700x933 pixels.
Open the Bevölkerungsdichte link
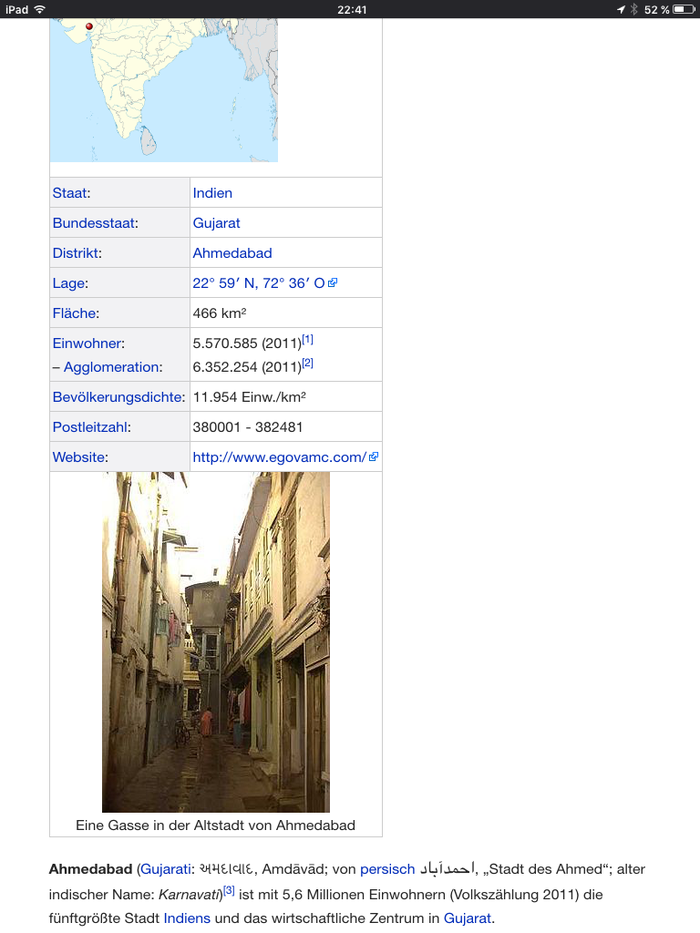click(x=118, y=397)
